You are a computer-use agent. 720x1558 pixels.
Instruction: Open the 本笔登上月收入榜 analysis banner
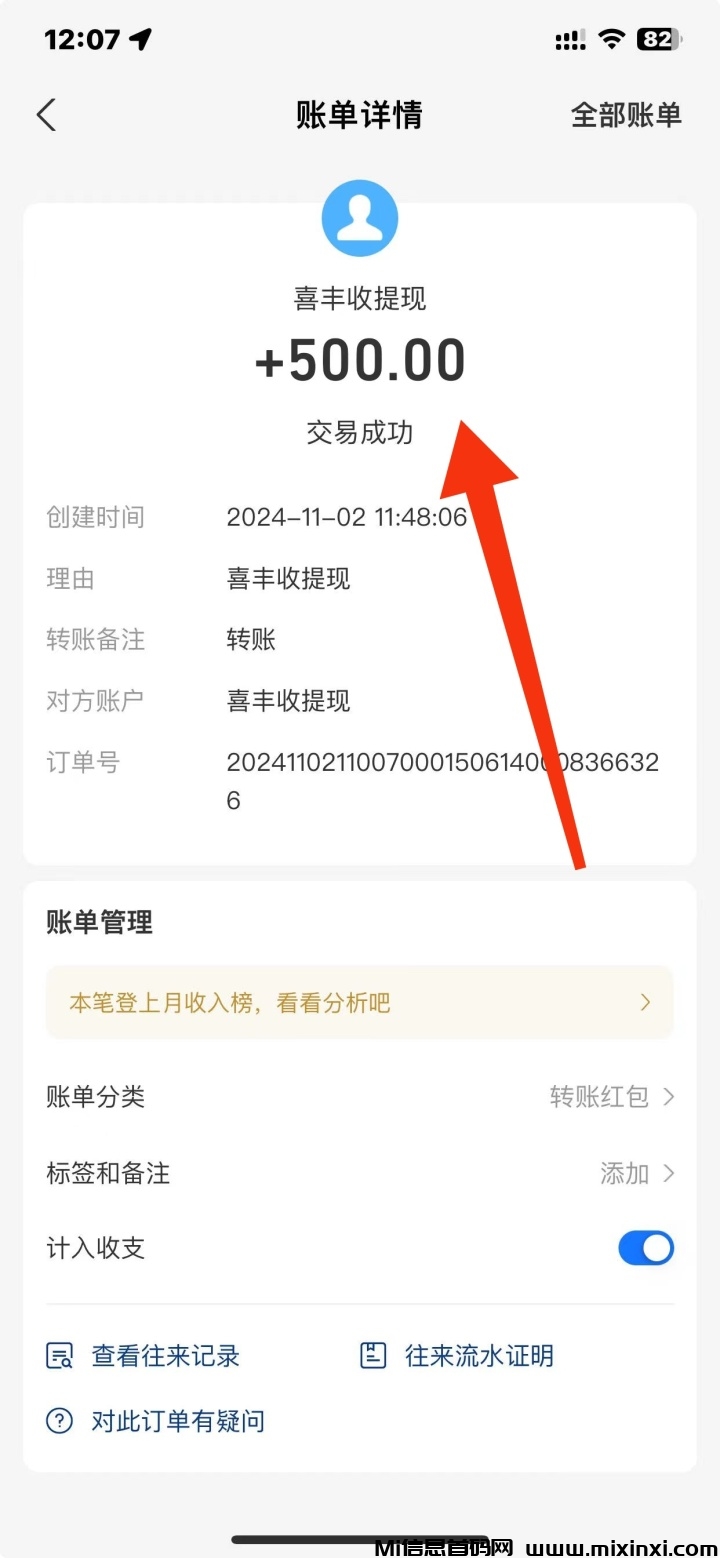click(359, 1002)
